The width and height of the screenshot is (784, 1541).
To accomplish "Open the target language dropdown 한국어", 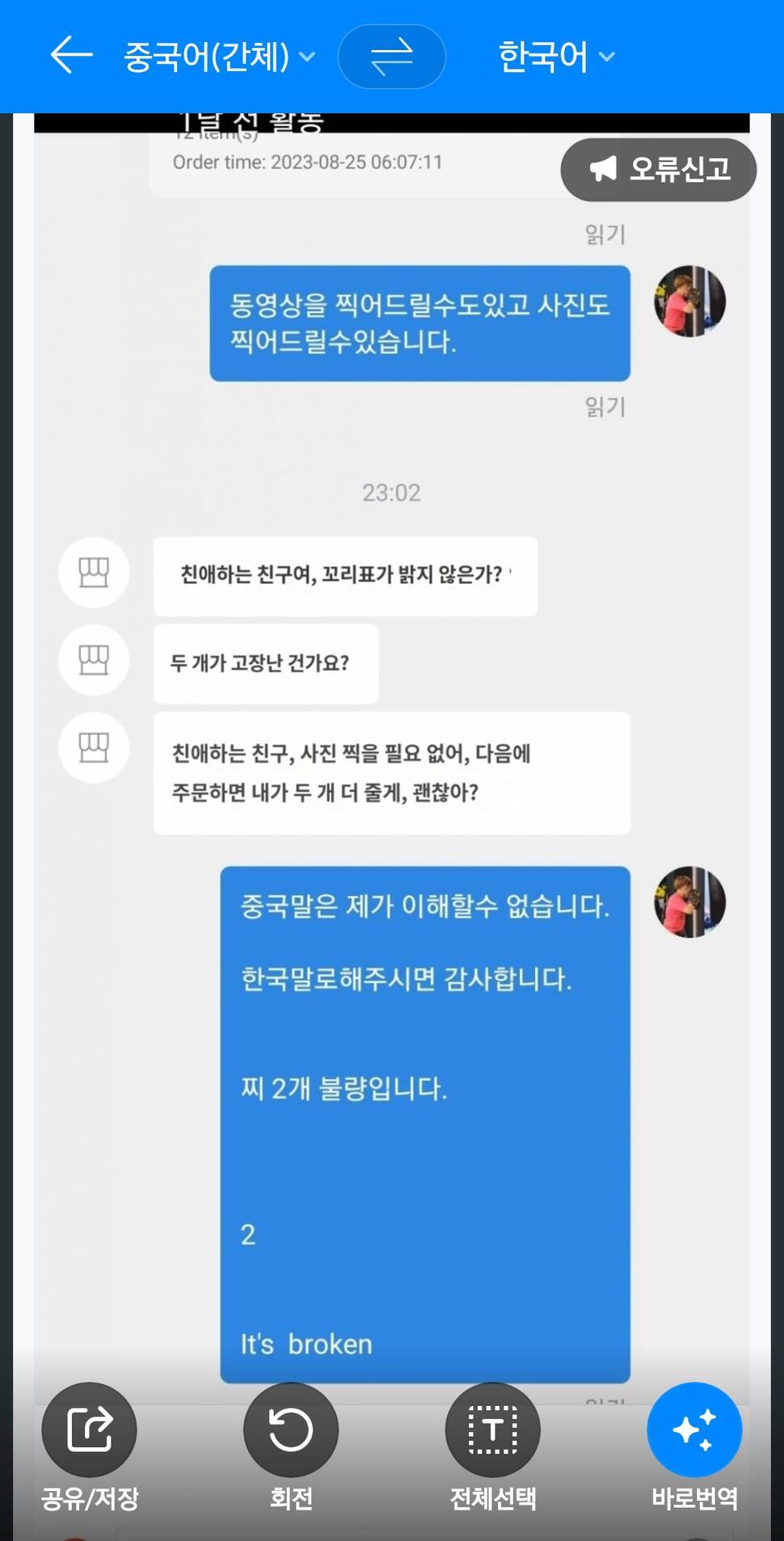I will [556, 57].
